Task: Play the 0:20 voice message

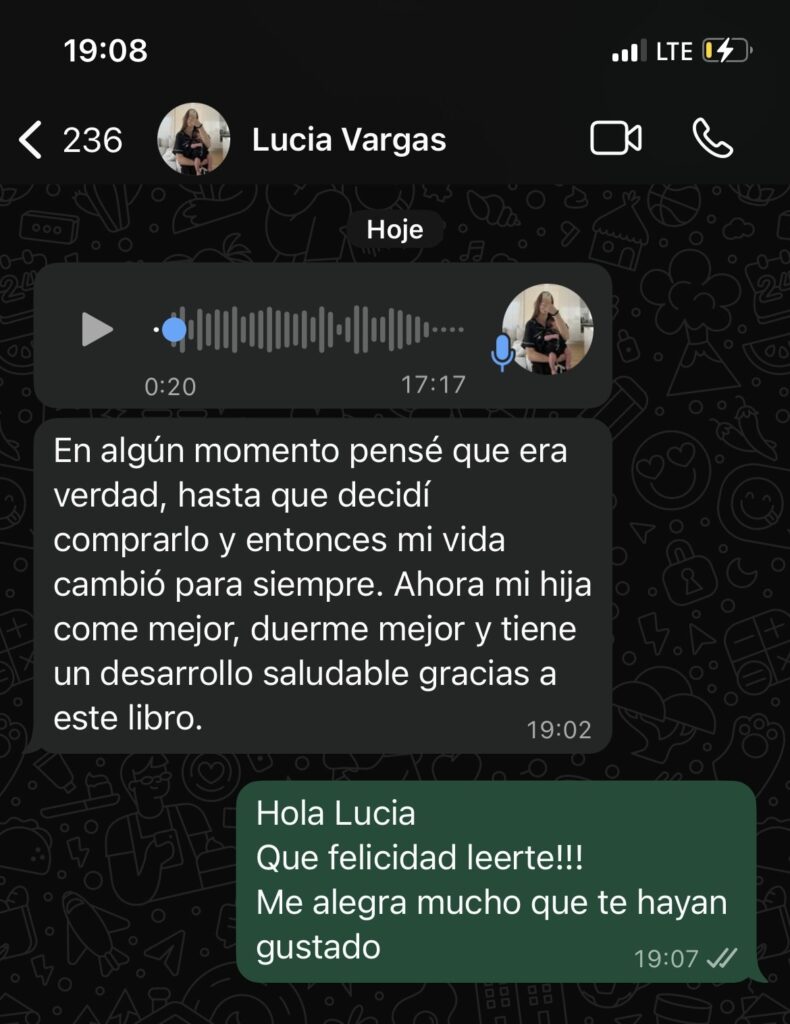Action: click(x=97, y=329)
